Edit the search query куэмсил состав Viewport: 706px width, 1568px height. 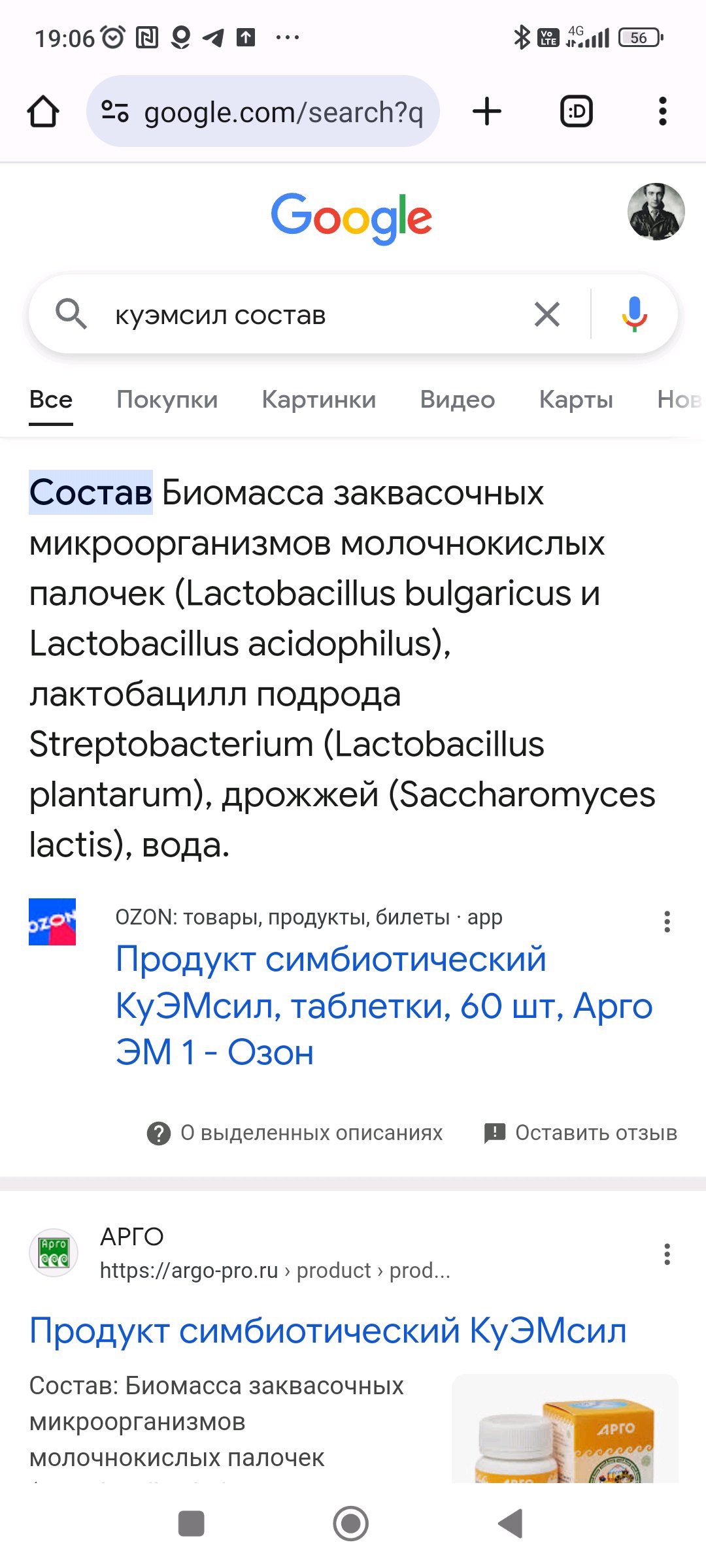point(314,316)
